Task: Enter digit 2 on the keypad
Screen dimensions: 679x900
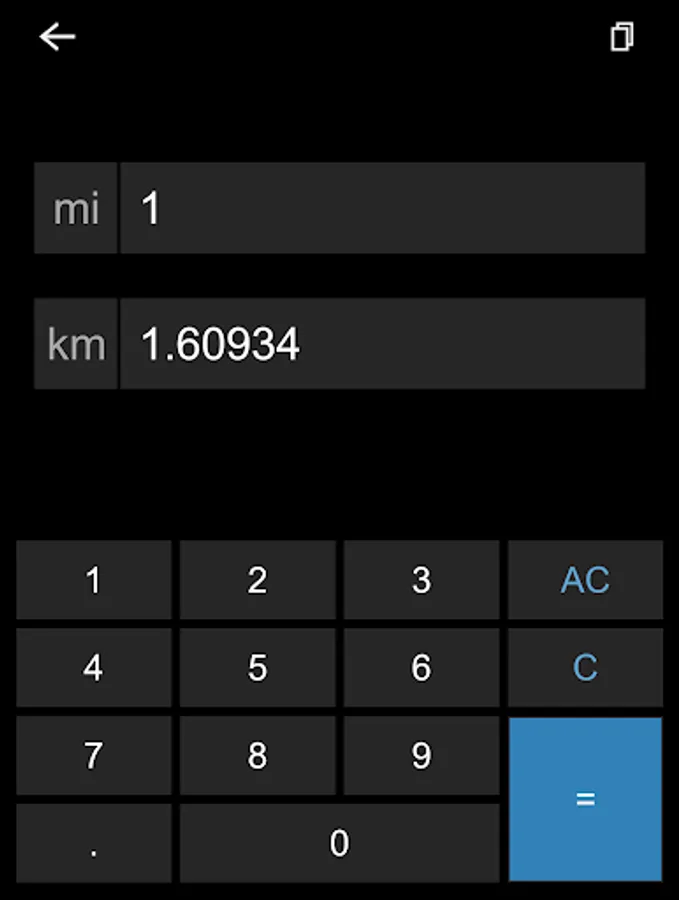Action: point(258,580)
